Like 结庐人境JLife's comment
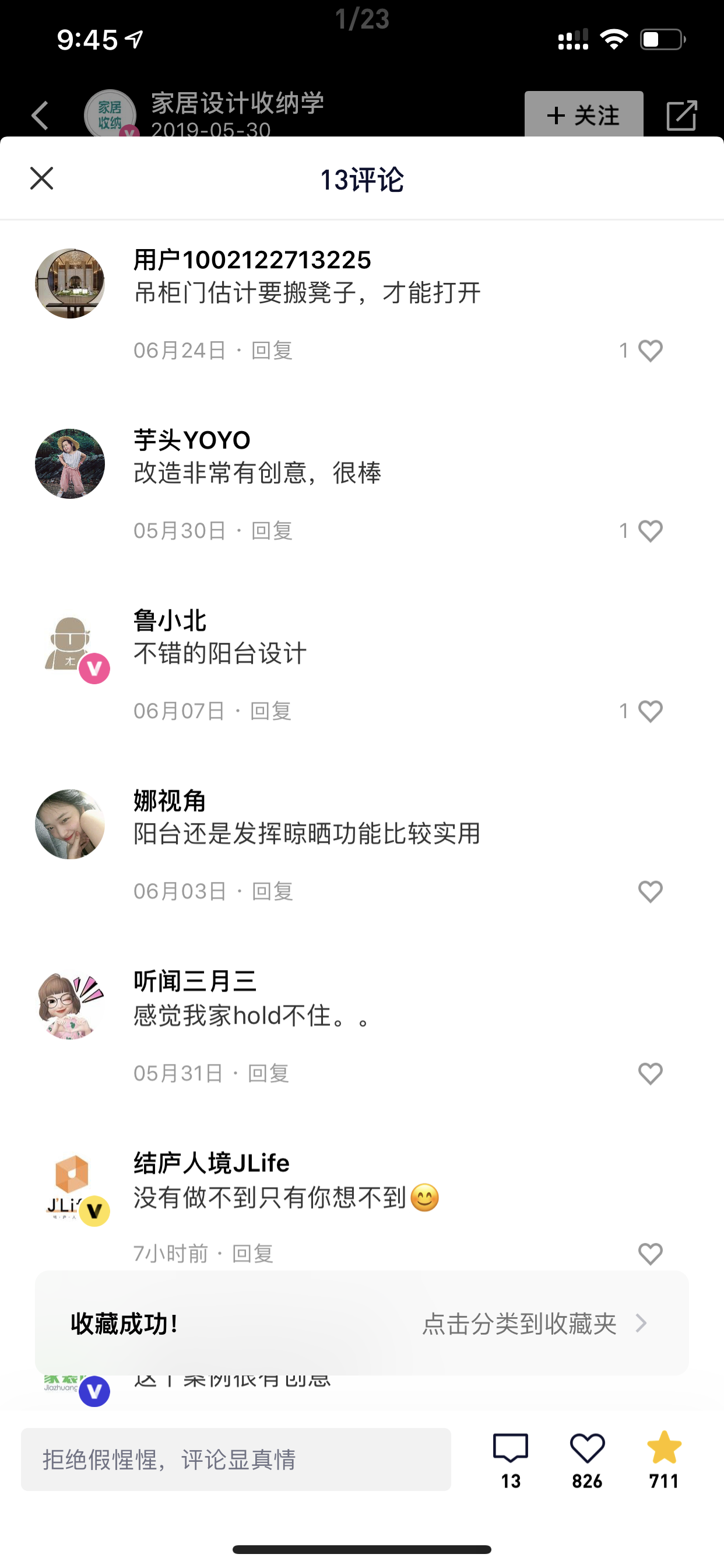This screenshot has width=724, height=1568. pyautogui.click(x=651, y=1254)
